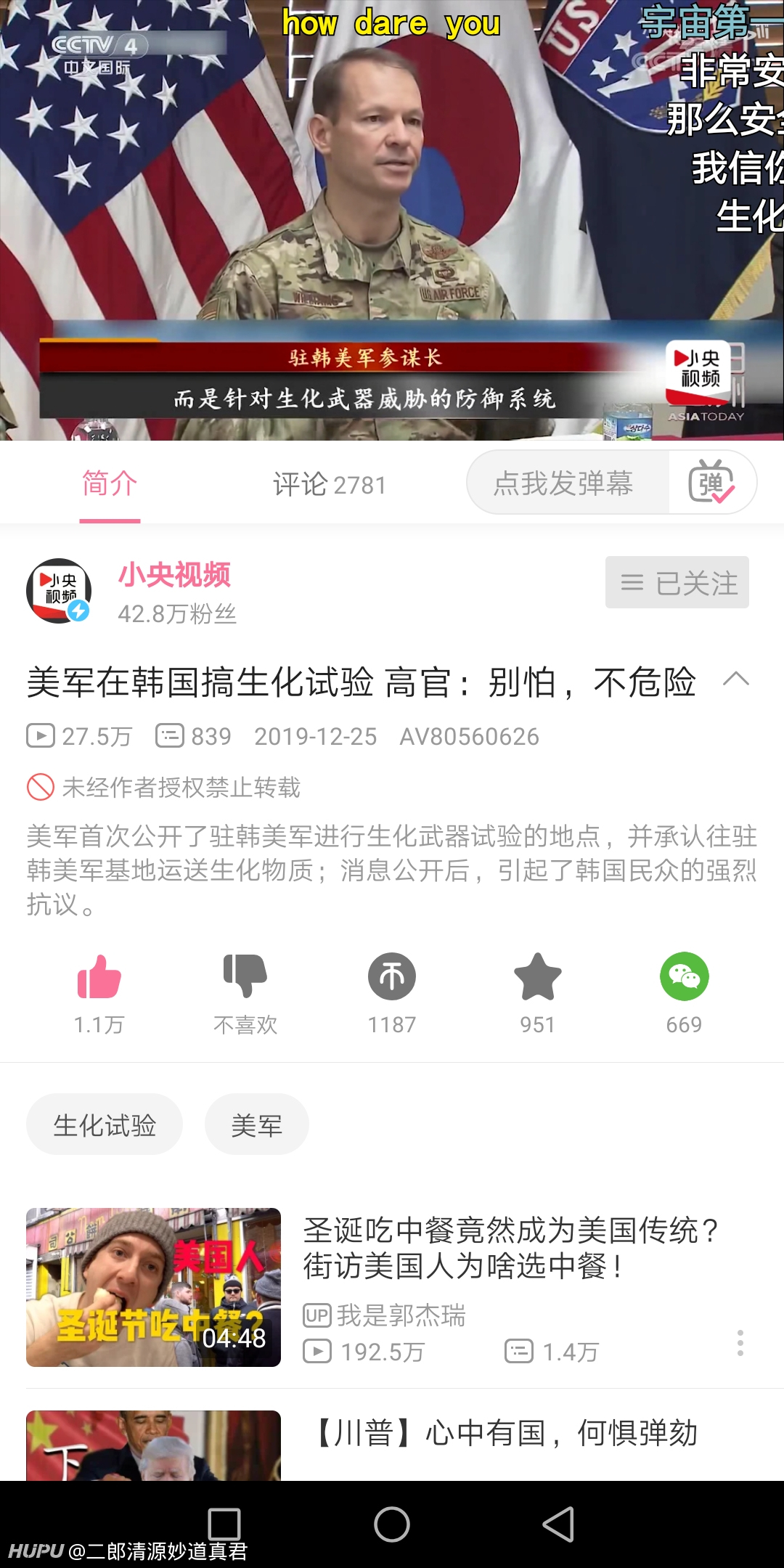This screenshot has height=1568, width=784.
Task: Open the 小央视频 uploader profile
Action: [174, 575]
